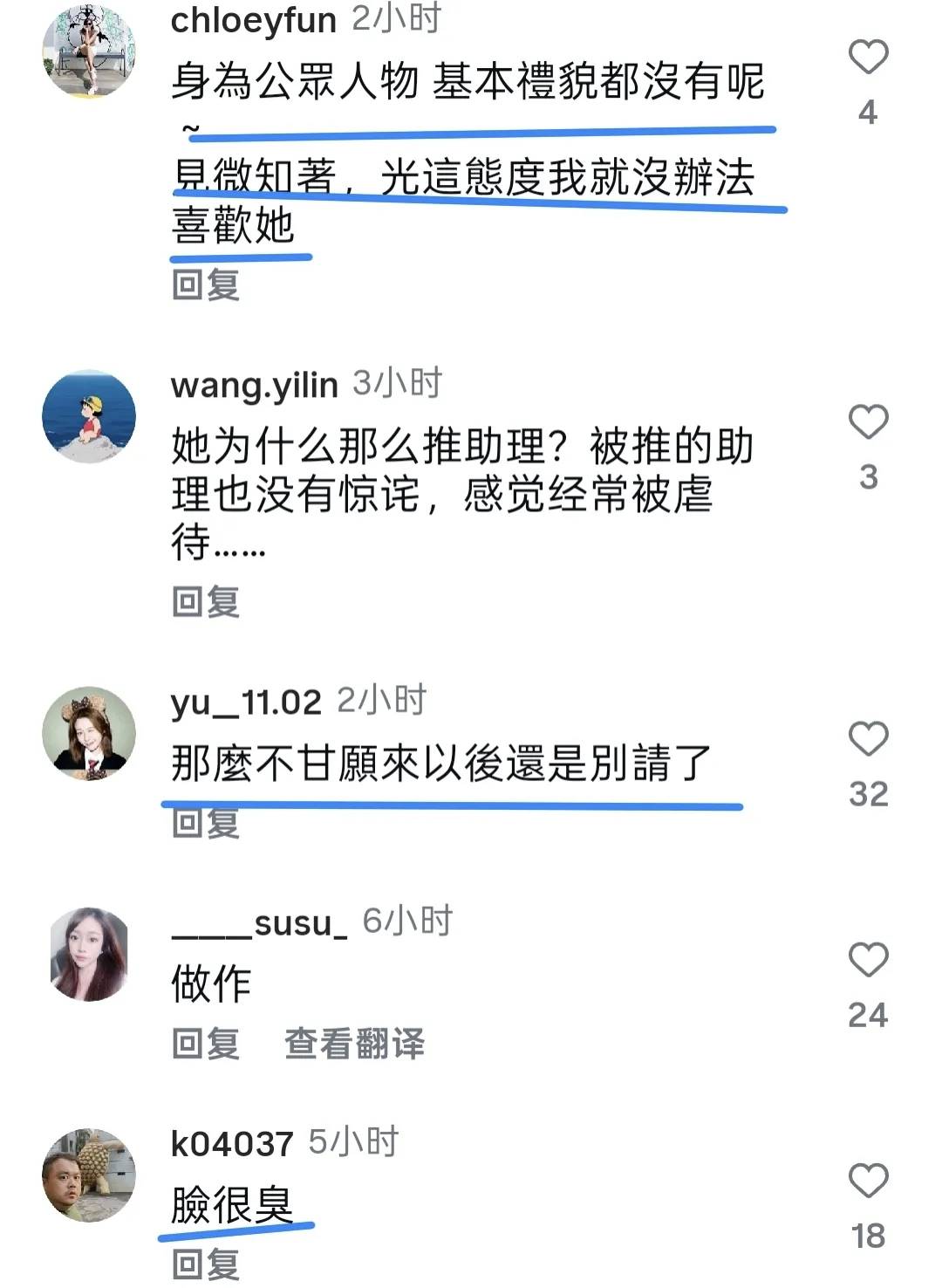Viewport: 942px width, 1288px height.
Task: Reply to yu_11.02's comment
Action: coord(206,824)
